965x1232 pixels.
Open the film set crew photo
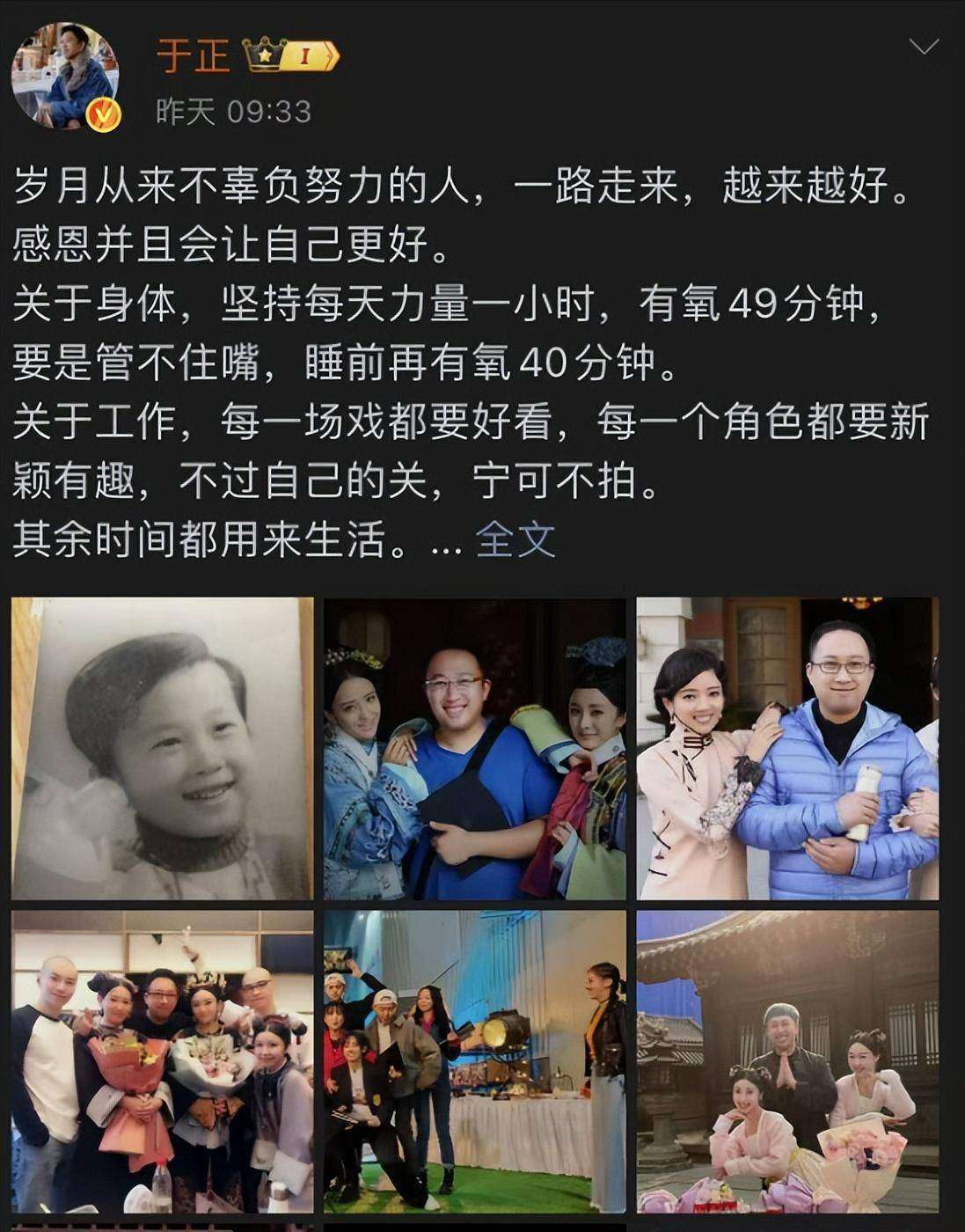(x=475, y=1060)
